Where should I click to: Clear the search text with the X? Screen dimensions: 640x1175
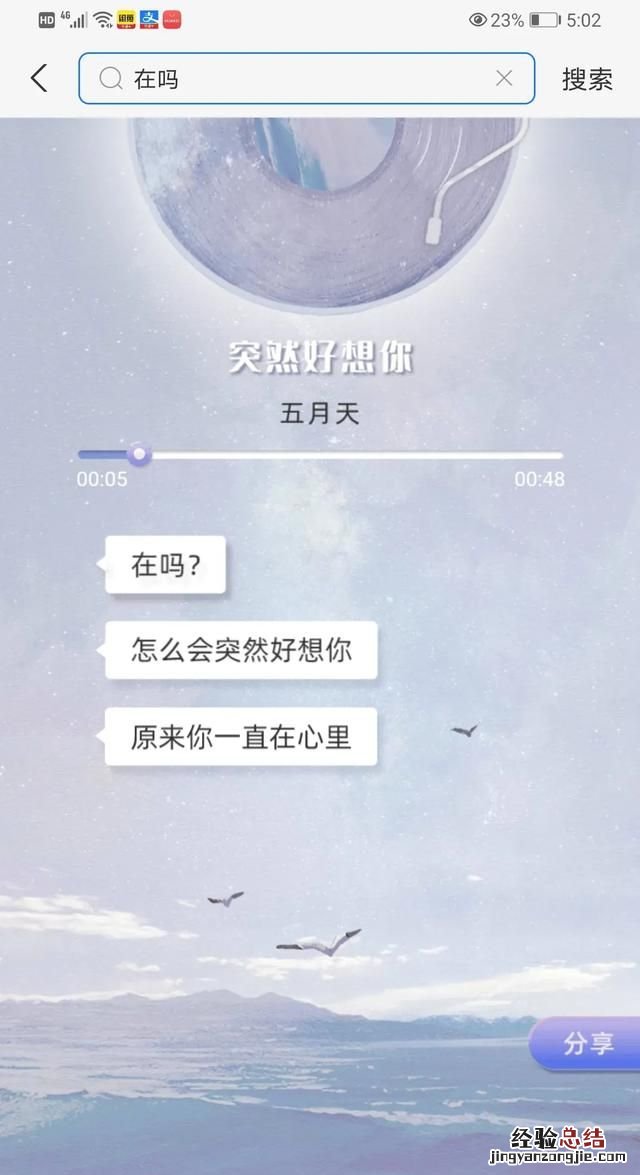coord(505,79)
